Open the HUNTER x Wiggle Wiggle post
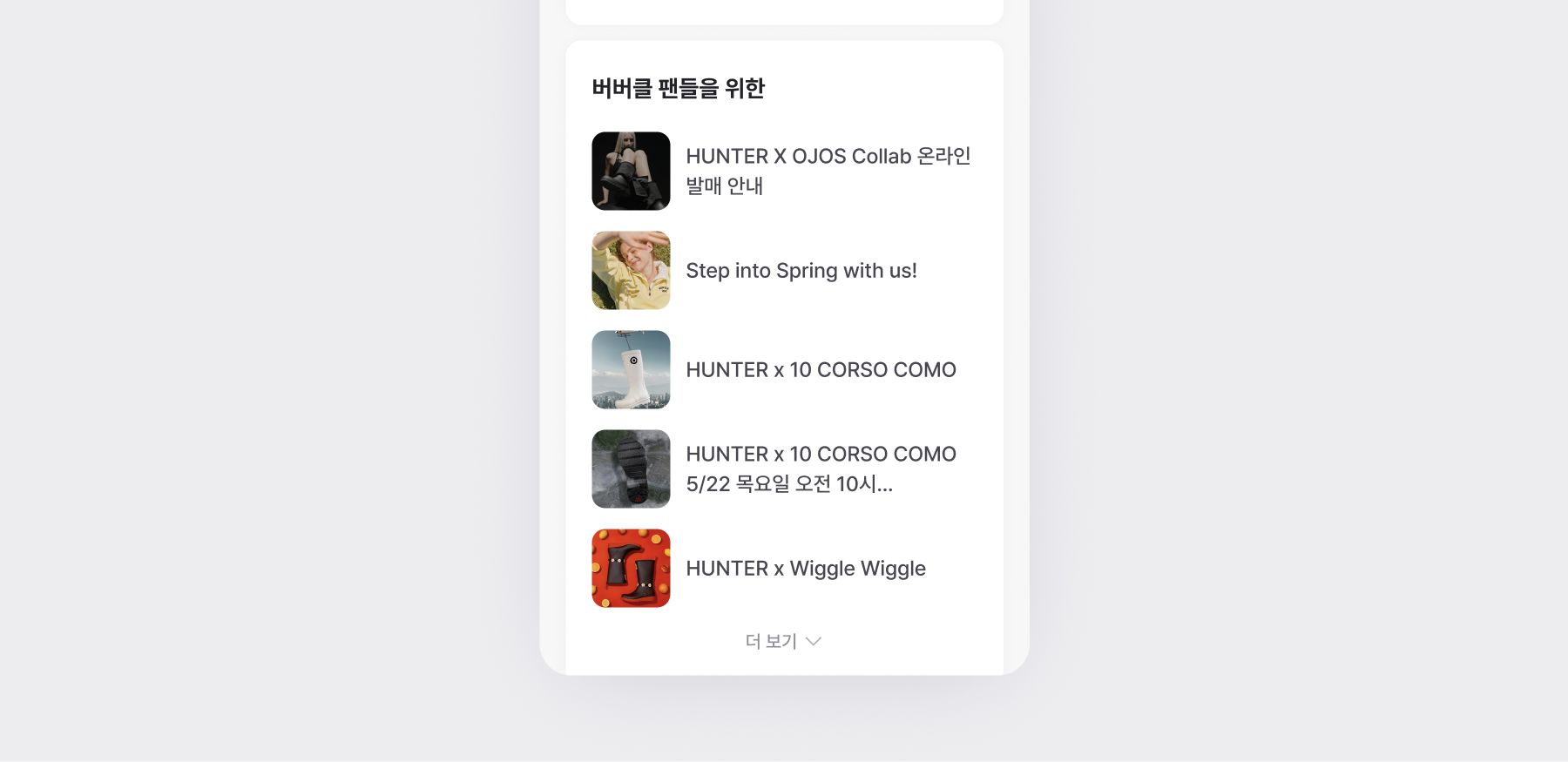The image size is (1568, 762). [805, 569]
